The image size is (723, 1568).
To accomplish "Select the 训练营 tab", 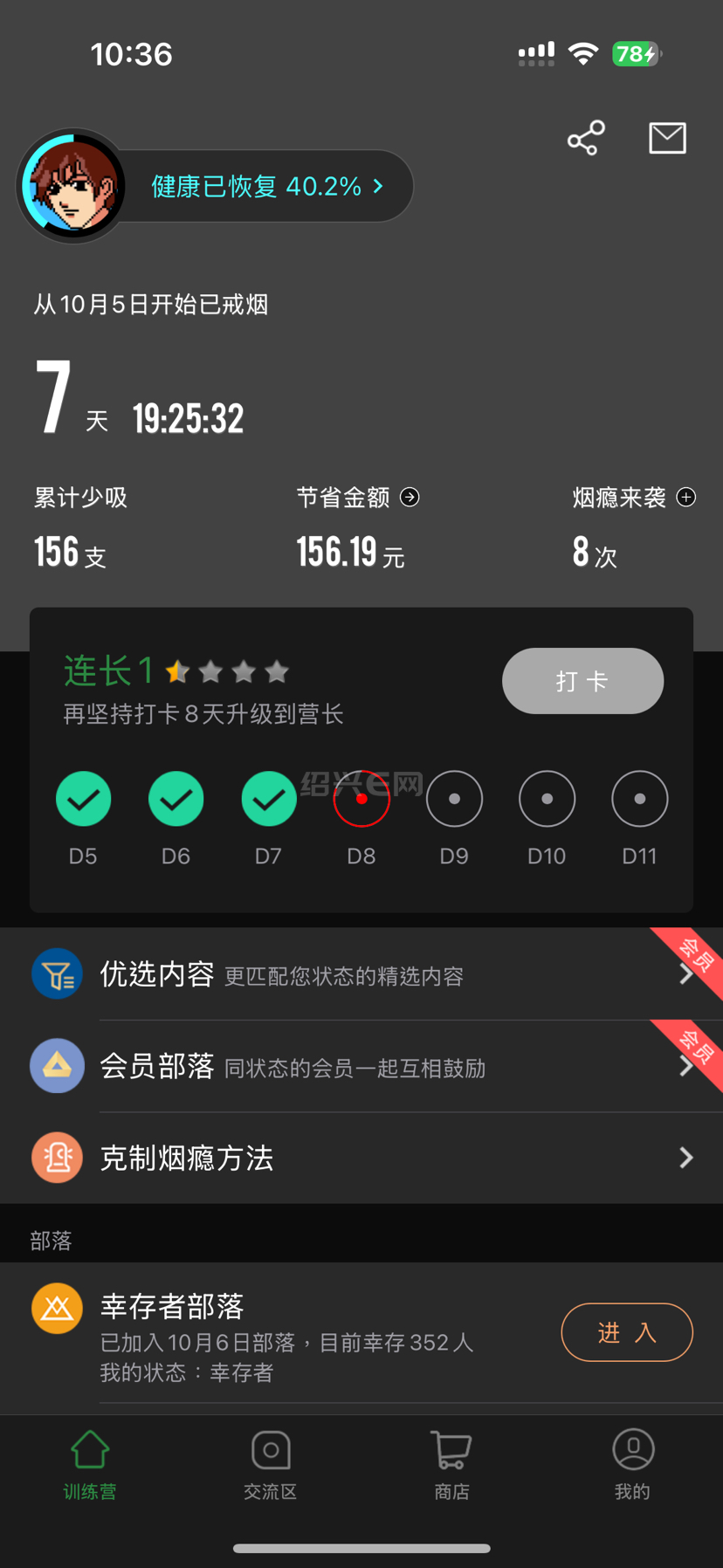I will [x=90, y=1464].
